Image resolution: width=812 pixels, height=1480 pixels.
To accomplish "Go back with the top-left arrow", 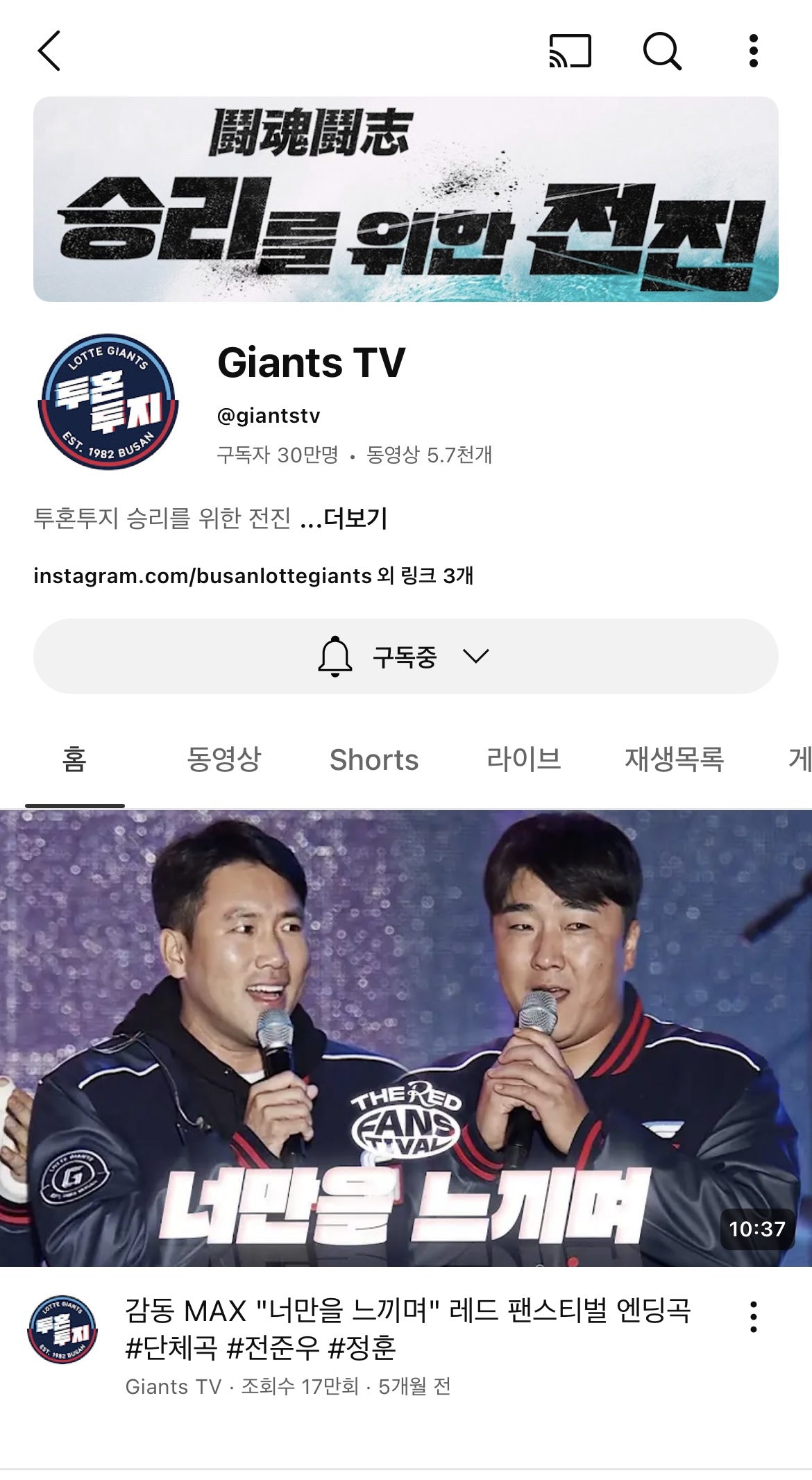I will click(x=49, y=51).
